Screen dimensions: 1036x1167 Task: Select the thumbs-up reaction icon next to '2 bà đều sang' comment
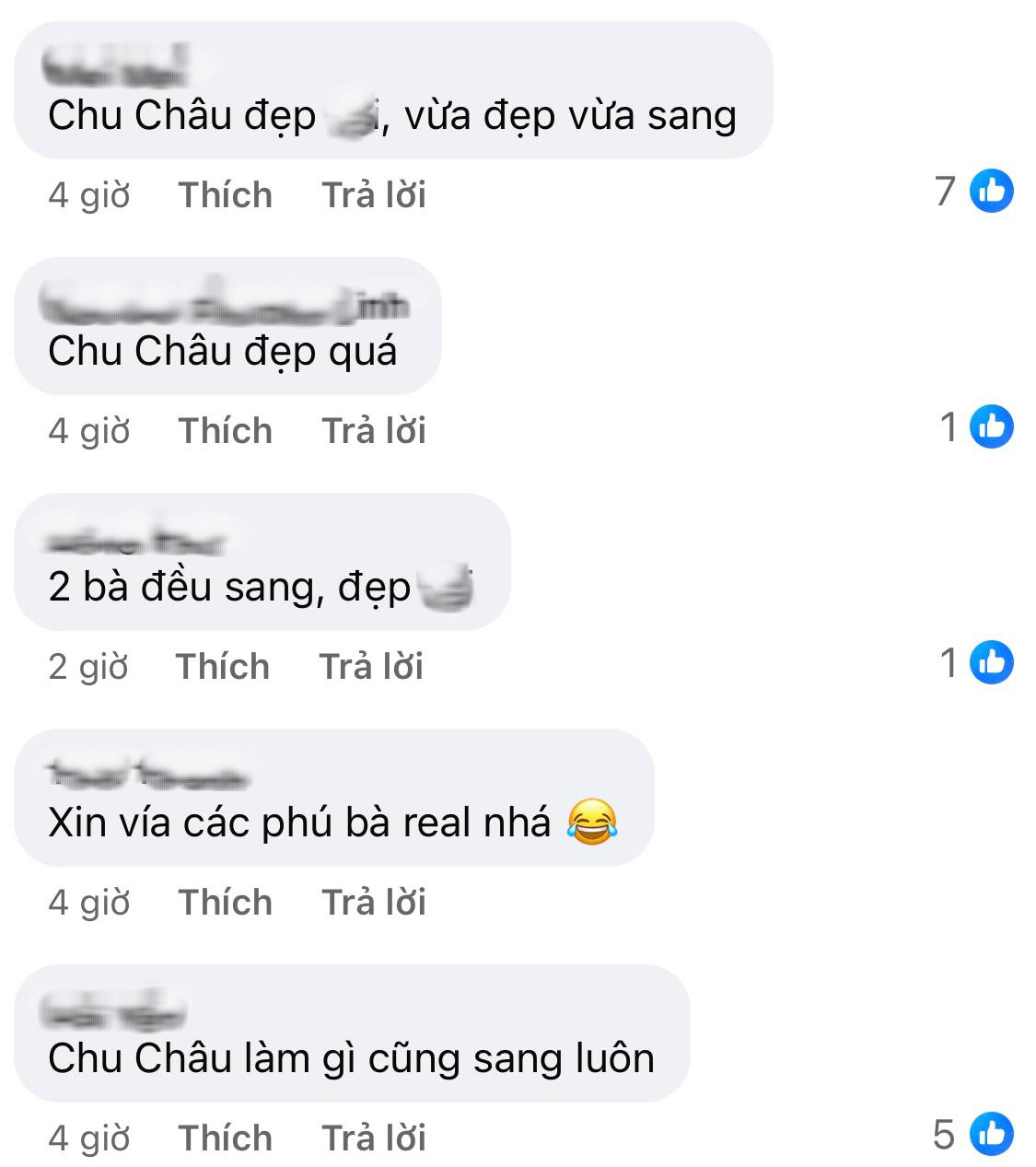(x=992, y=664)
